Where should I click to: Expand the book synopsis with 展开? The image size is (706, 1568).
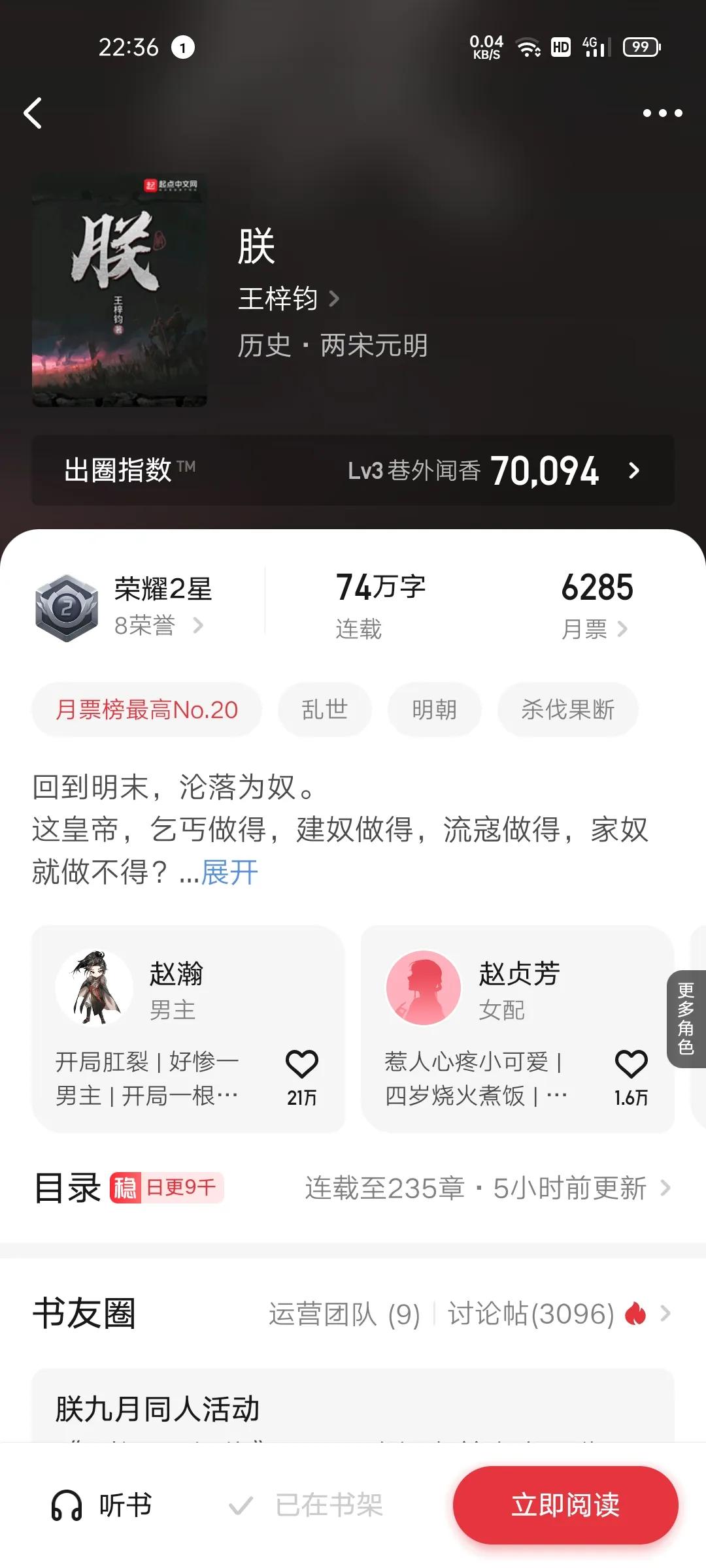(x=229, y=872)
